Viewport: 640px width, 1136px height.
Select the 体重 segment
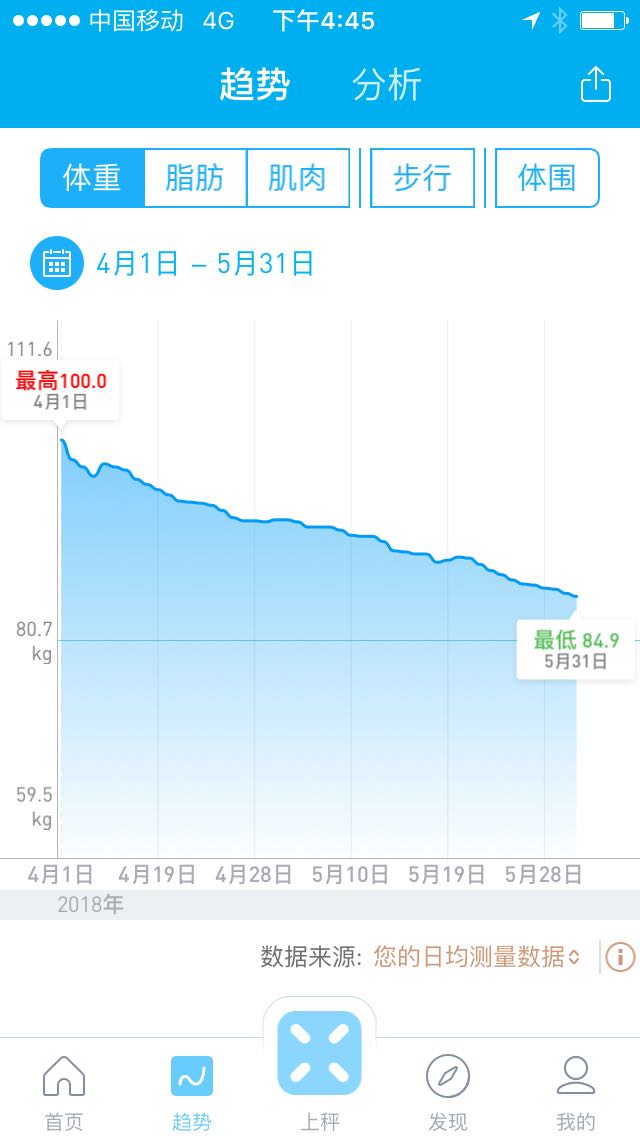coord(93,178)
